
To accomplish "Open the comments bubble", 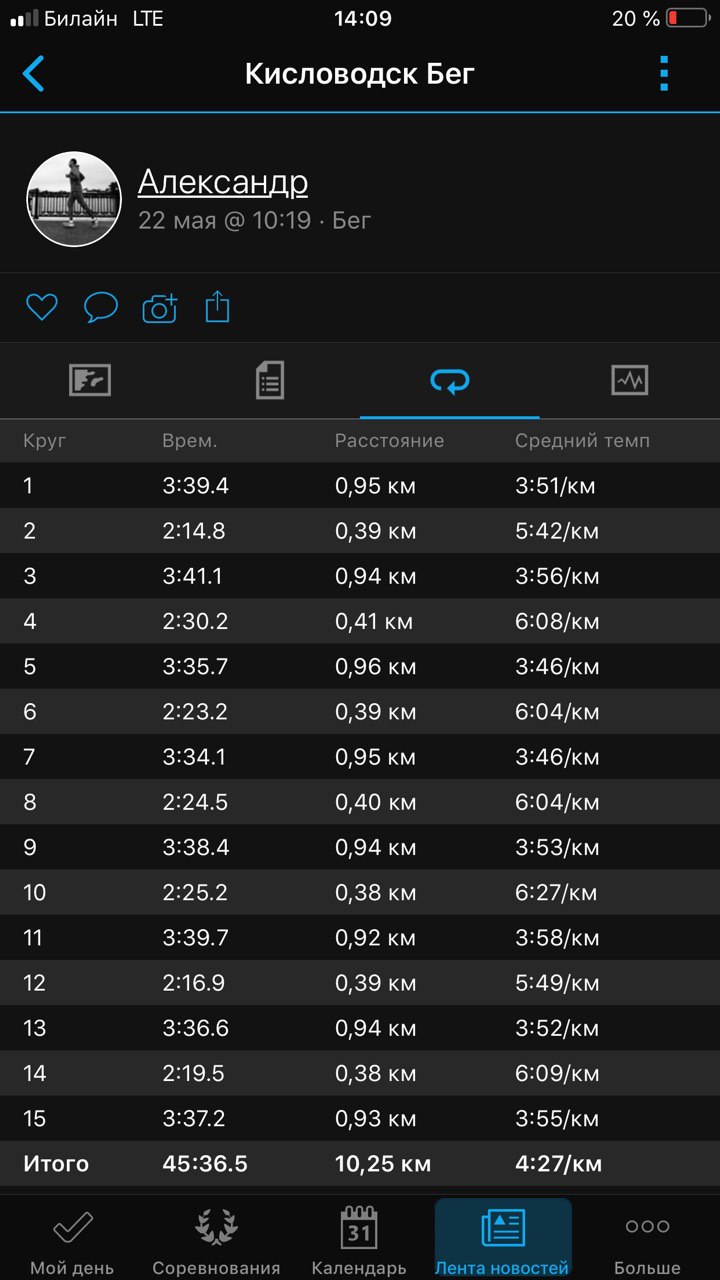I will click(100, 307).
